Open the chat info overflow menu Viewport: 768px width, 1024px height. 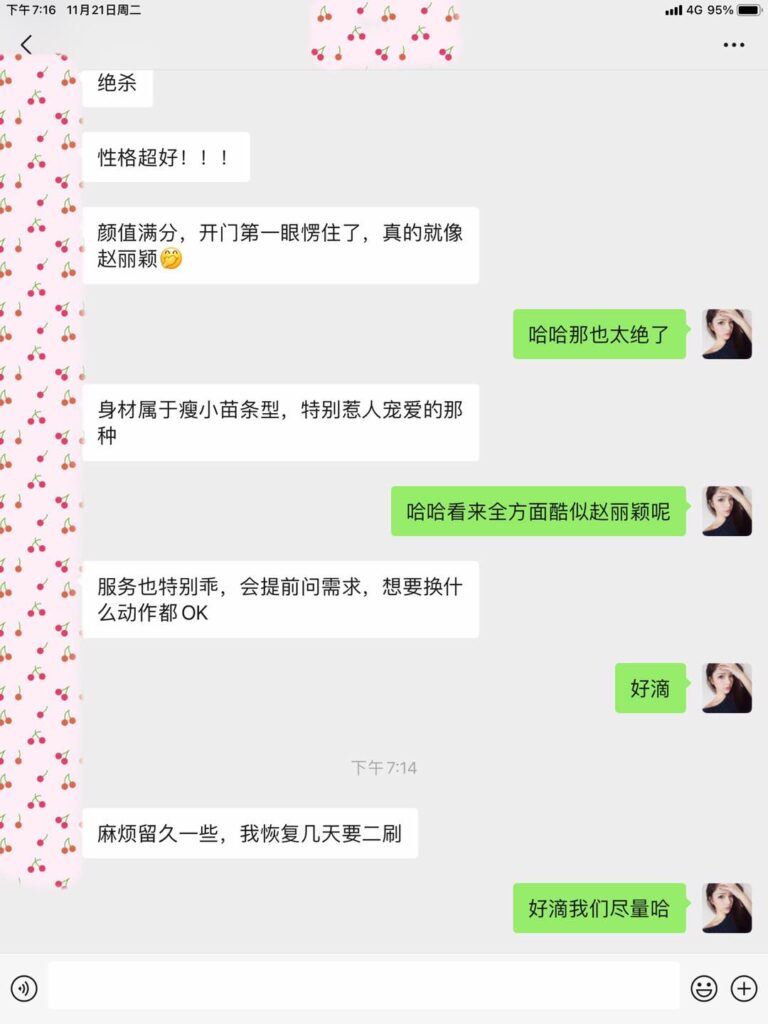734,44
